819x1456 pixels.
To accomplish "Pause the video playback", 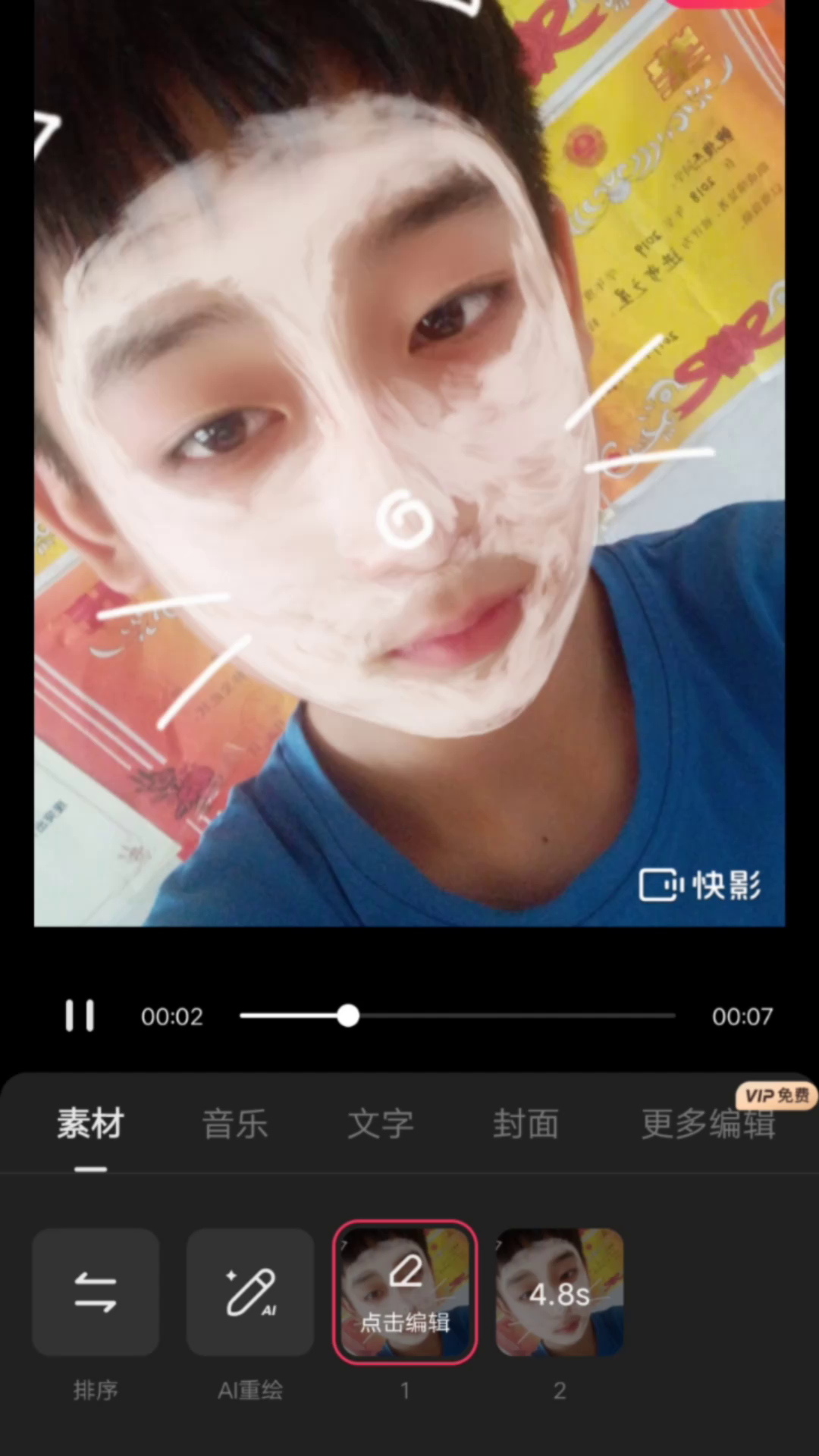I will (x=80, y=1015).
